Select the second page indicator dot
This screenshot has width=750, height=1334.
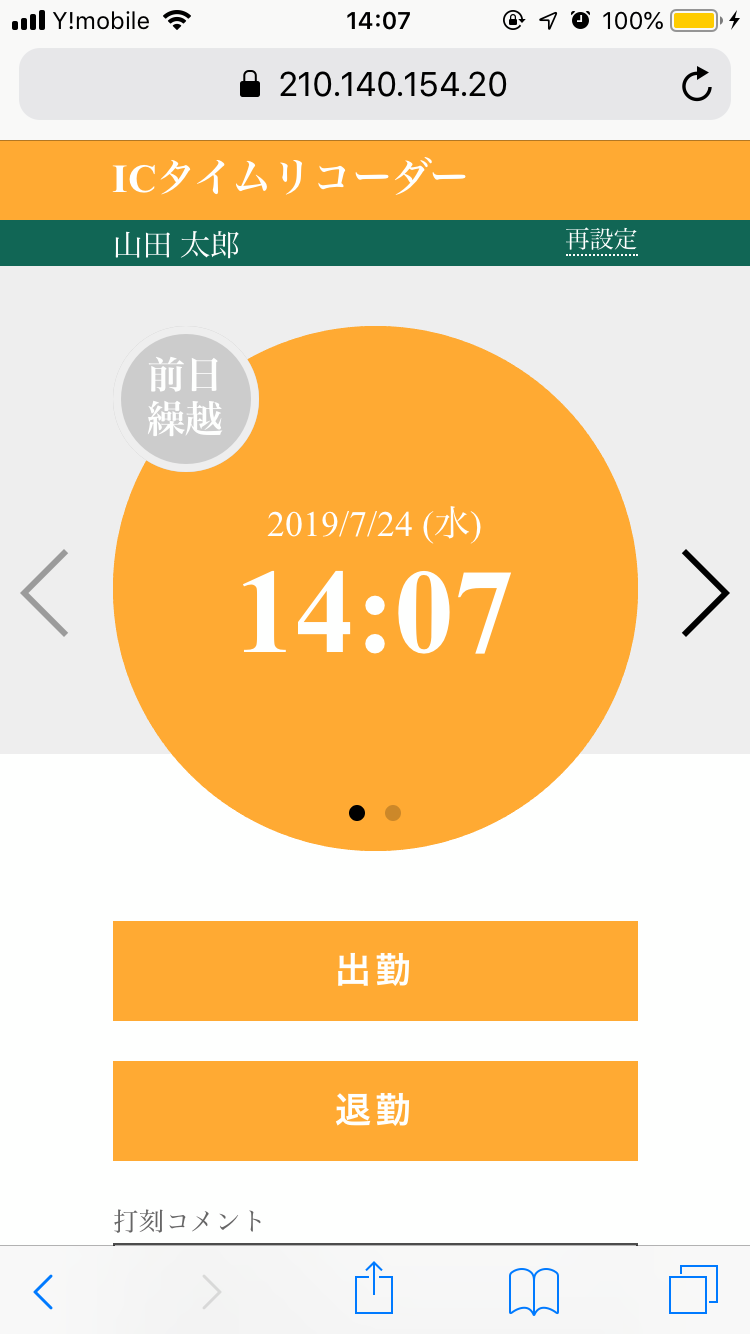tap(393, 813)
